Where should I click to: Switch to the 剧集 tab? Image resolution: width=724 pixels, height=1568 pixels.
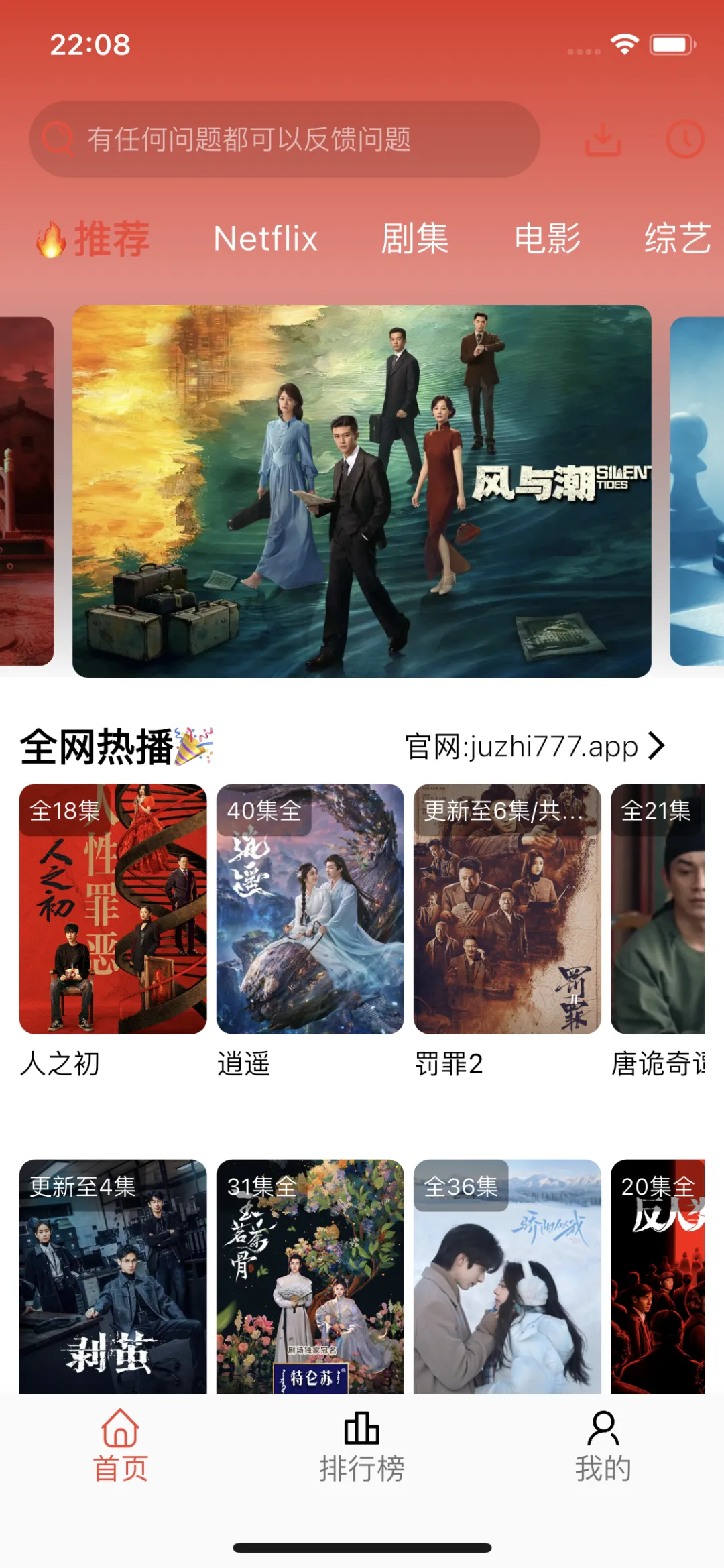(x=414, y=239)
